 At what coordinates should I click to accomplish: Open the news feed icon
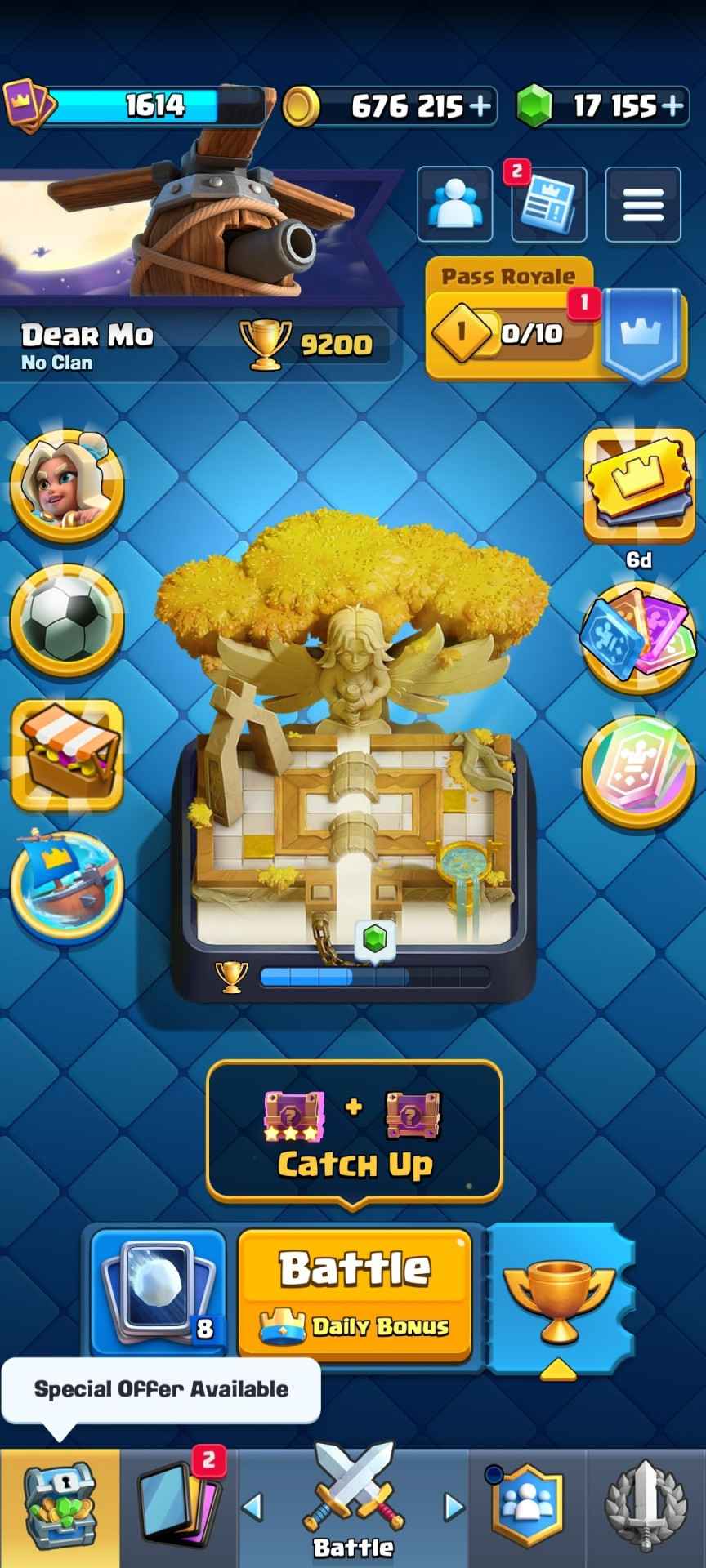(548, 204)
